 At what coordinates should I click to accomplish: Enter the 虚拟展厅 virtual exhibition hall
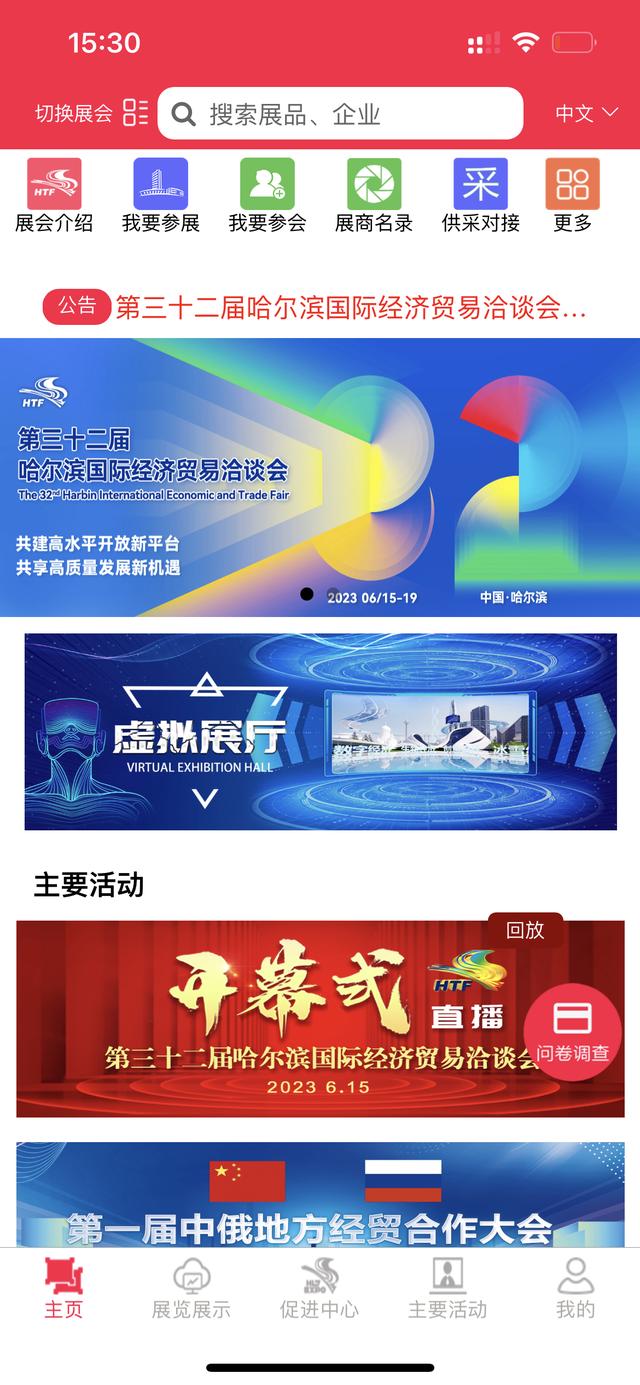[x=320, y=731]
